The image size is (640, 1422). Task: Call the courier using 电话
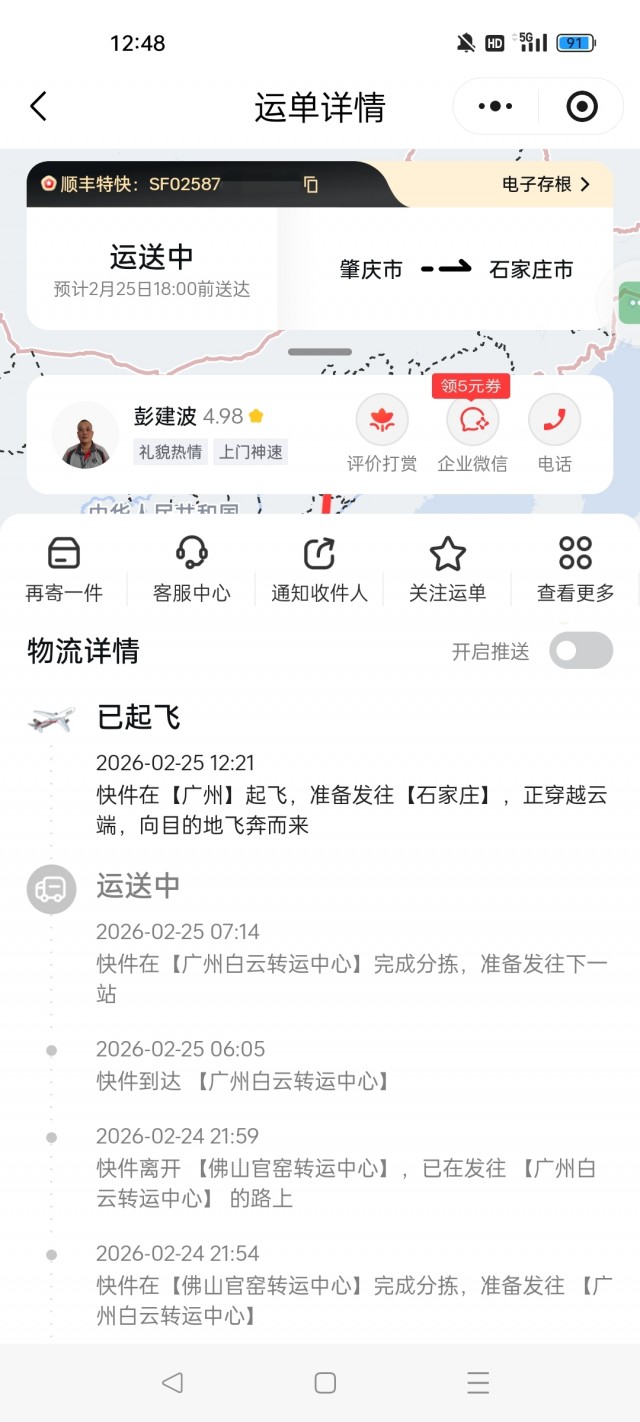click(x=554, y=434)
